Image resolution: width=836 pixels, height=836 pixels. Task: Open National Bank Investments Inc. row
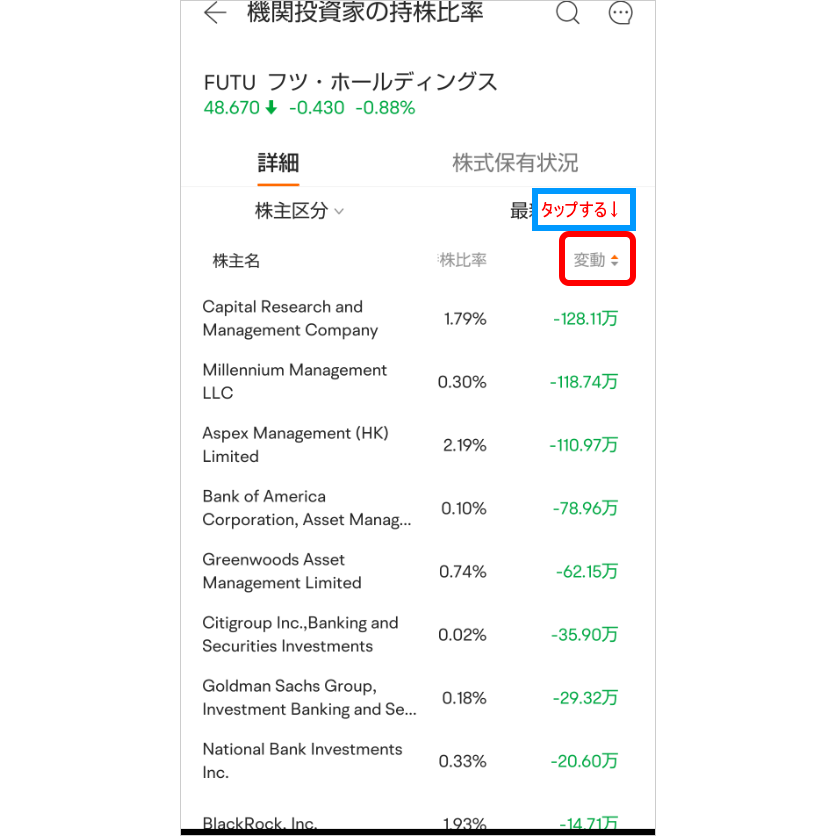tap(410, 761)
